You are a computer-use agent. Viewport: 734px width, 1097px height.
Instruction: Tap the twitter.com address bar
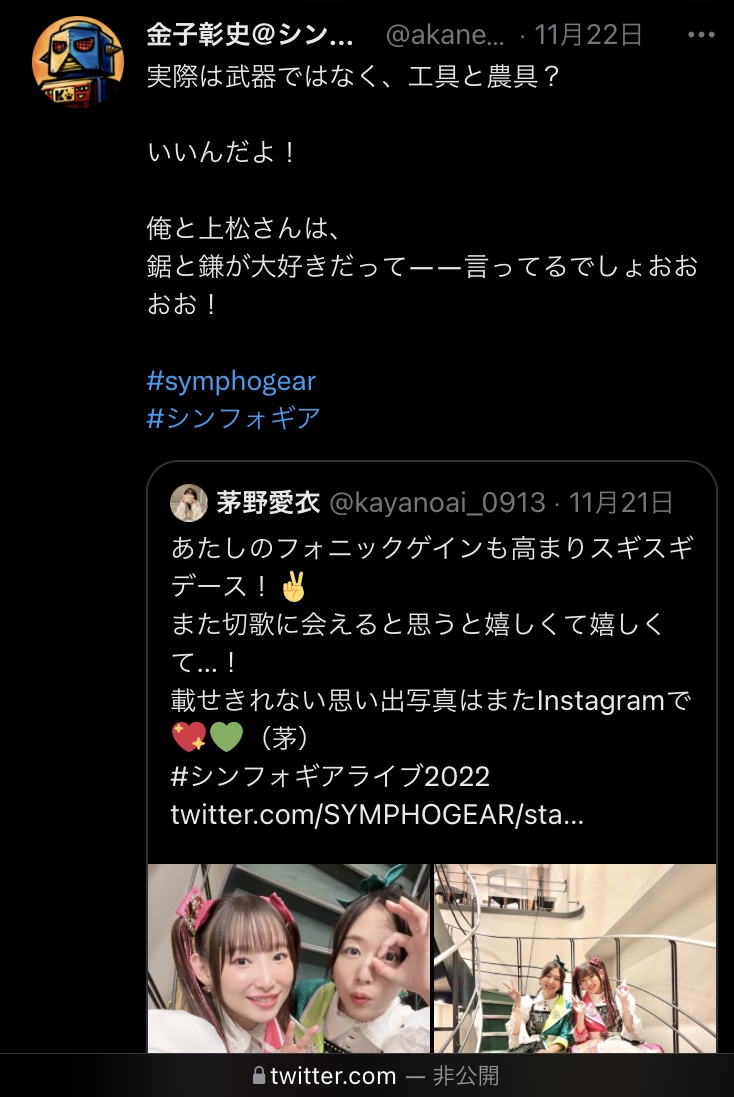pos(367,1075)
